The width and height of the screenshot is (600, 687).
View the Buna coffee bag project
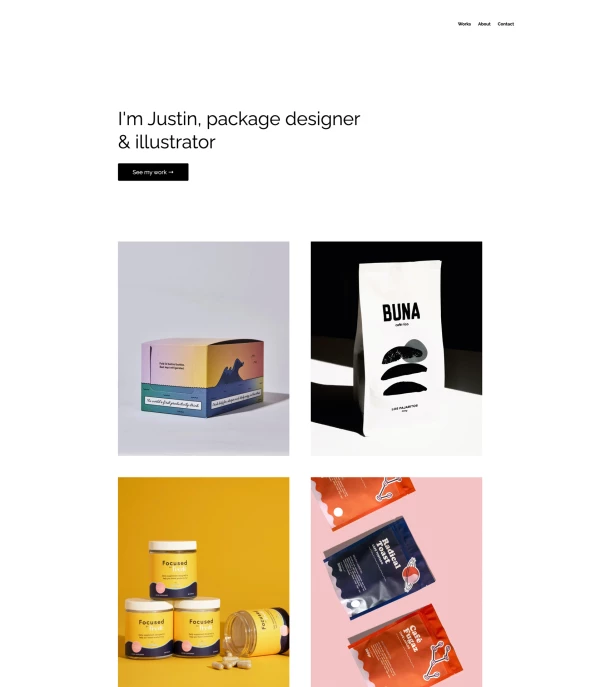396,348
